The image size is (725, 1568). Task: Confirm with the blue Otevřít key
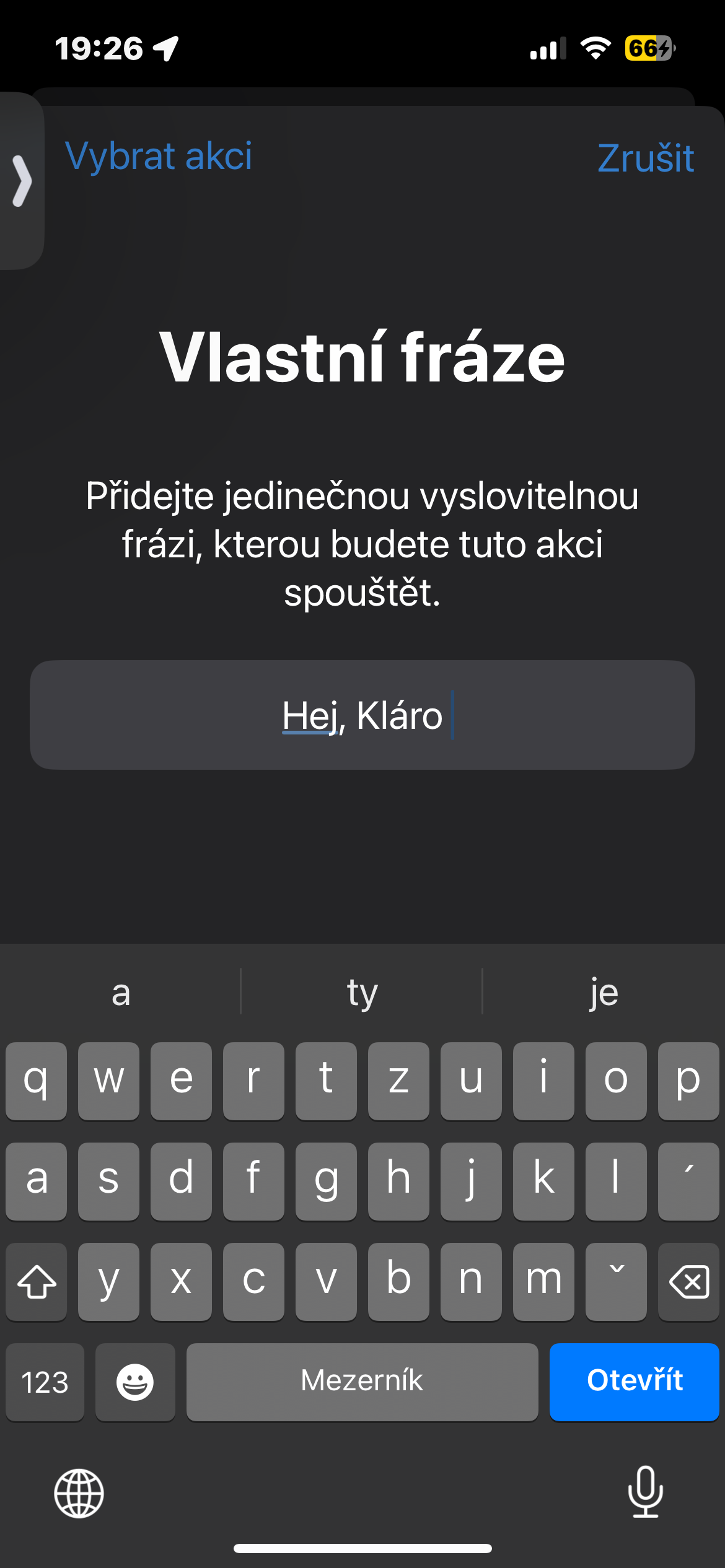tap(634, 1381)
